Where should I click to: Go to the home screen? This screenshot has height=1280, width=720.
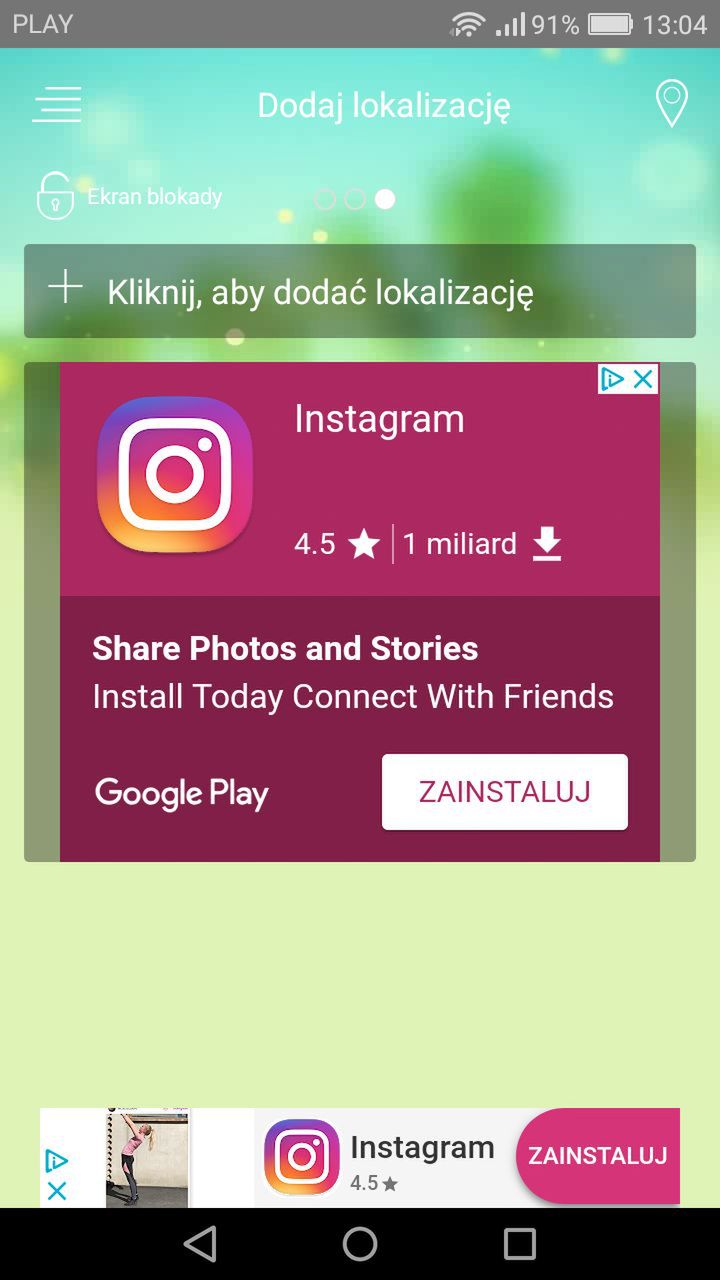click(360, 1244)
